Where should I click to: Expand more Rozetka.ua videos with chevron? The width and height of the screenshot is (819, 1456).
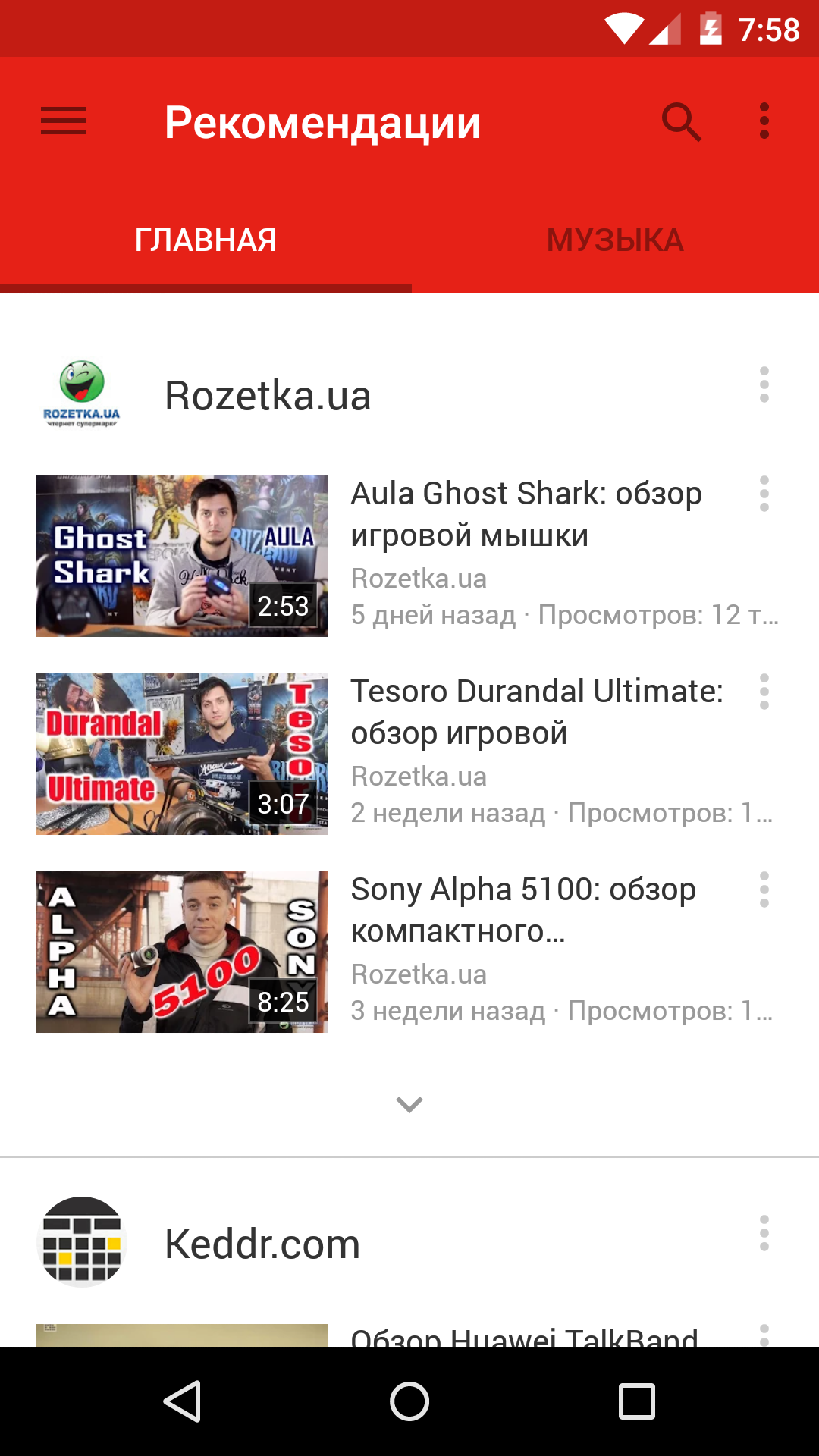409,1104
